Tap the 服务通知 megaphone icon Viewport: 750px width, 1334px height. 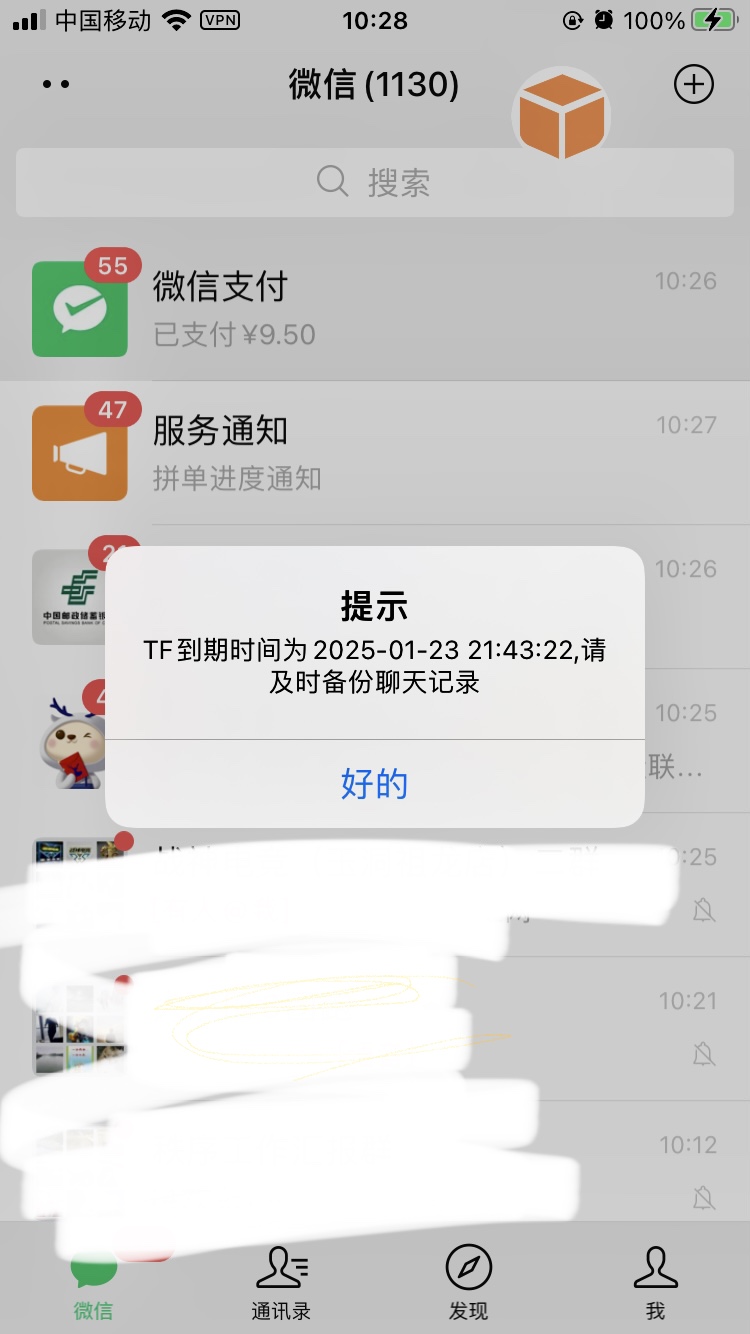pyautogui.click(x=78, y=452)
